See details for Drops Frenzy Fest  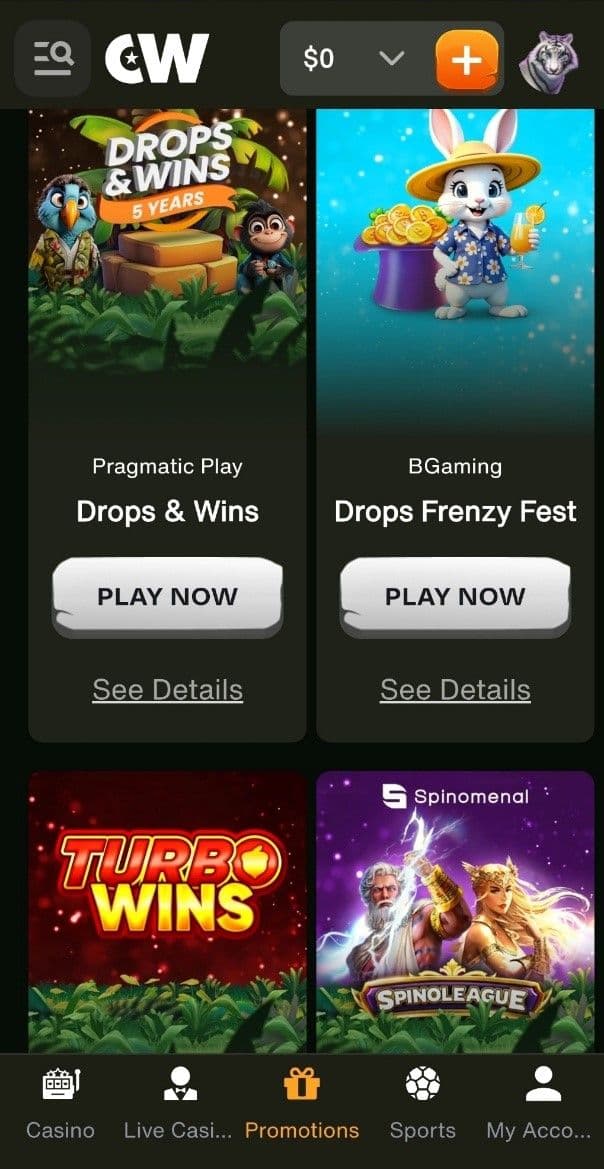point(455,690)
